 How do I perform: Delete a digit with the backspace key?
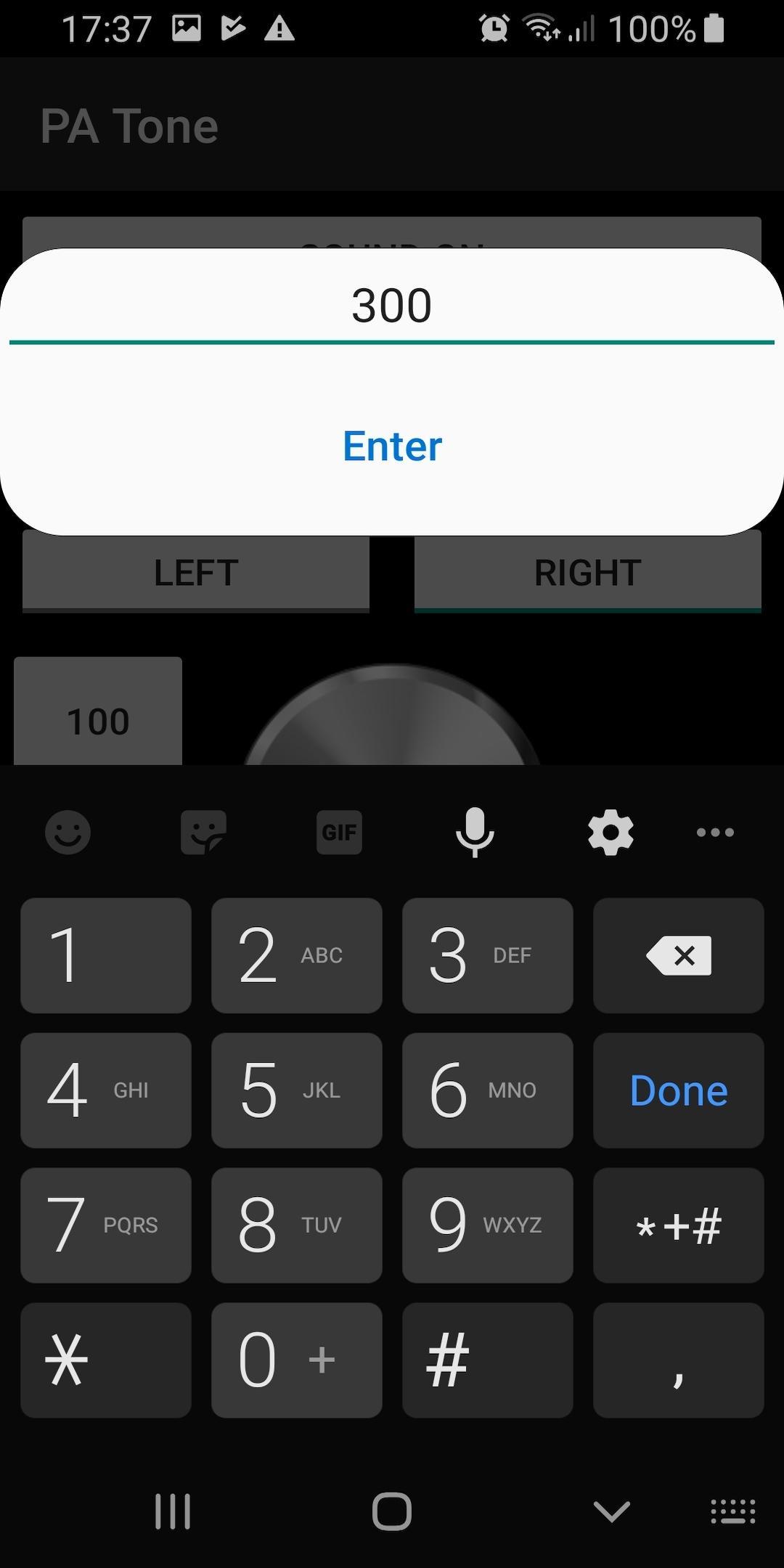point(678,955)
